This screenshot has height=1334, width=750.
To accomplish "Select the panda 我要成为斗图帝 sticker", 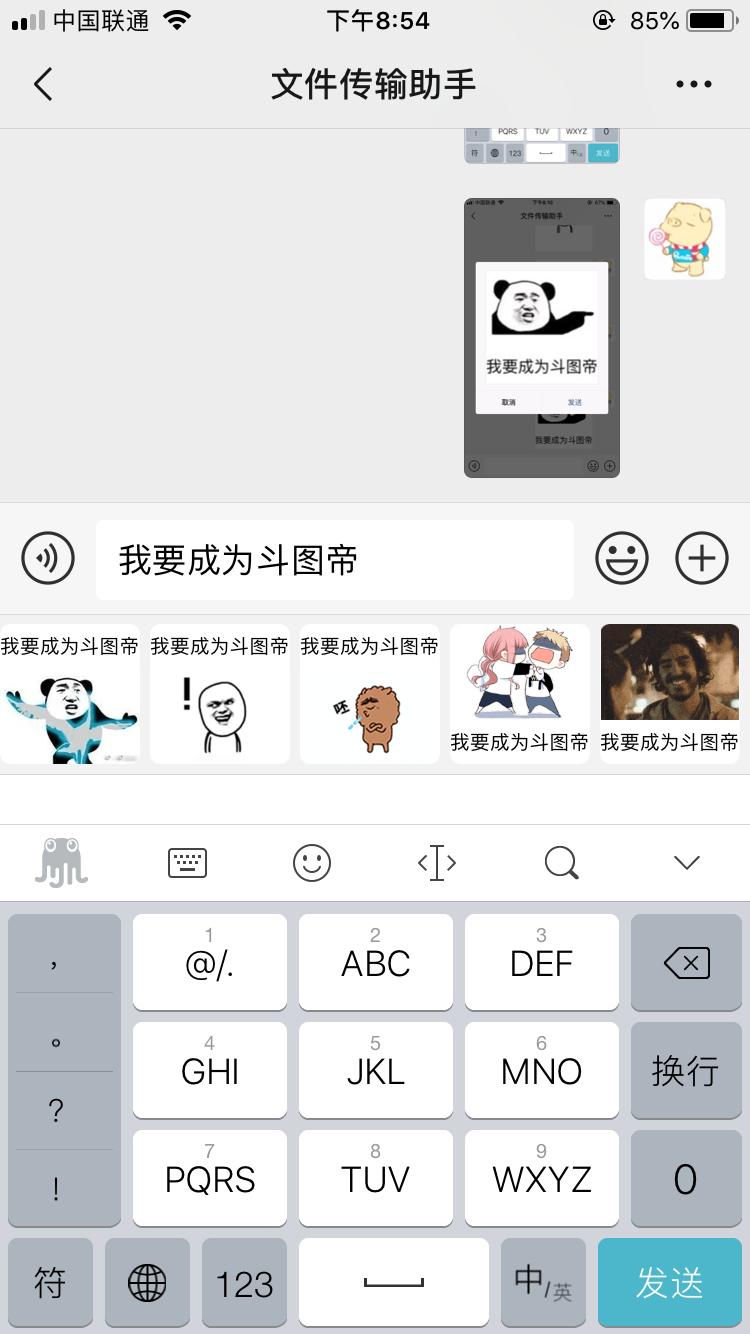I will click(70, 694).
